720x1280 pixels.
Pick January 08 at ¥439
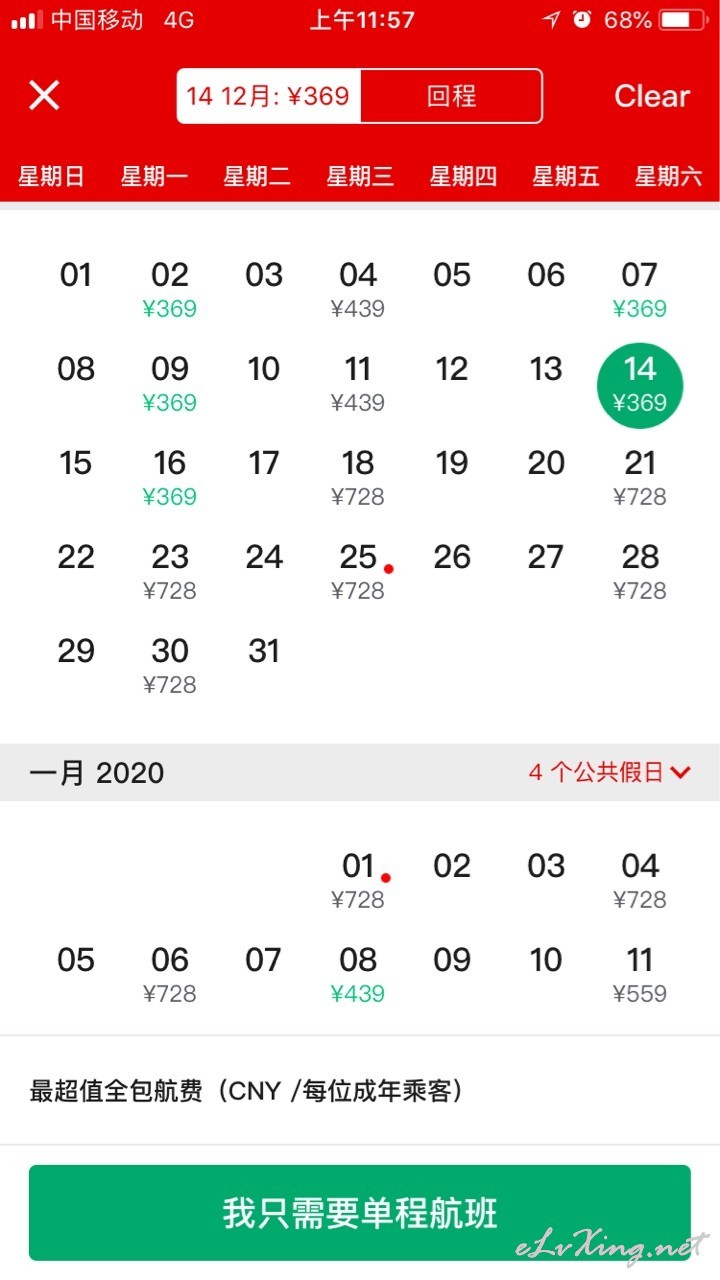tap(358, 974)
